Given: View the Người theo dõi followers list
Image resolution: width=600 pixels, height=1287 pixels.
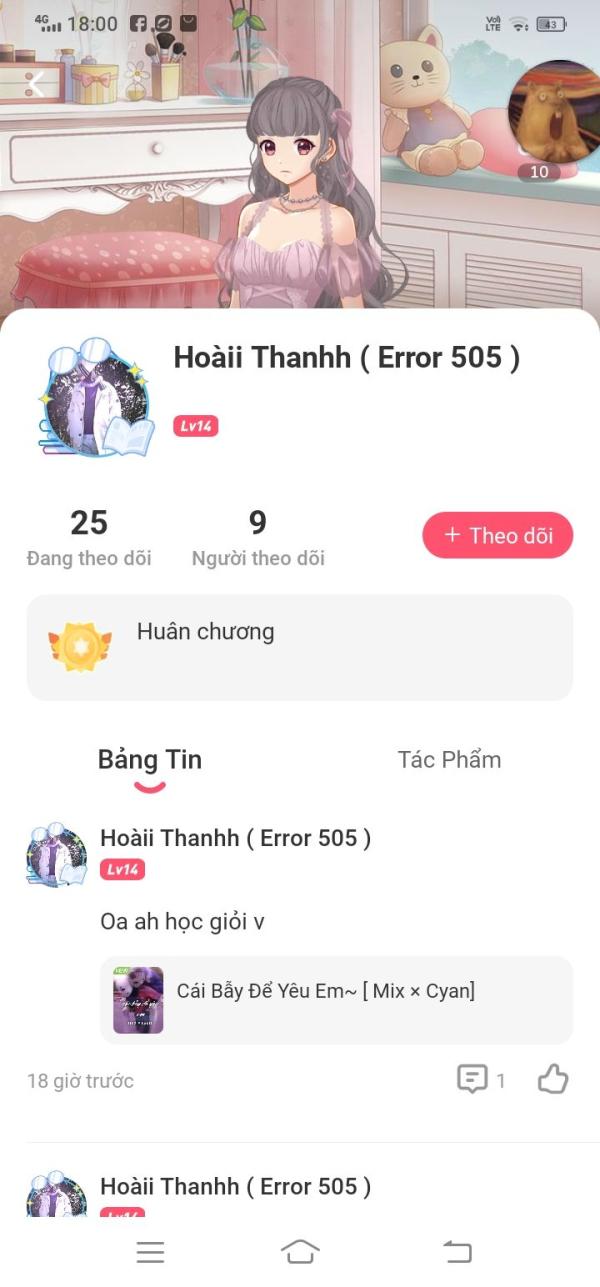Looking at the screenshot, I should pos(258,537).
